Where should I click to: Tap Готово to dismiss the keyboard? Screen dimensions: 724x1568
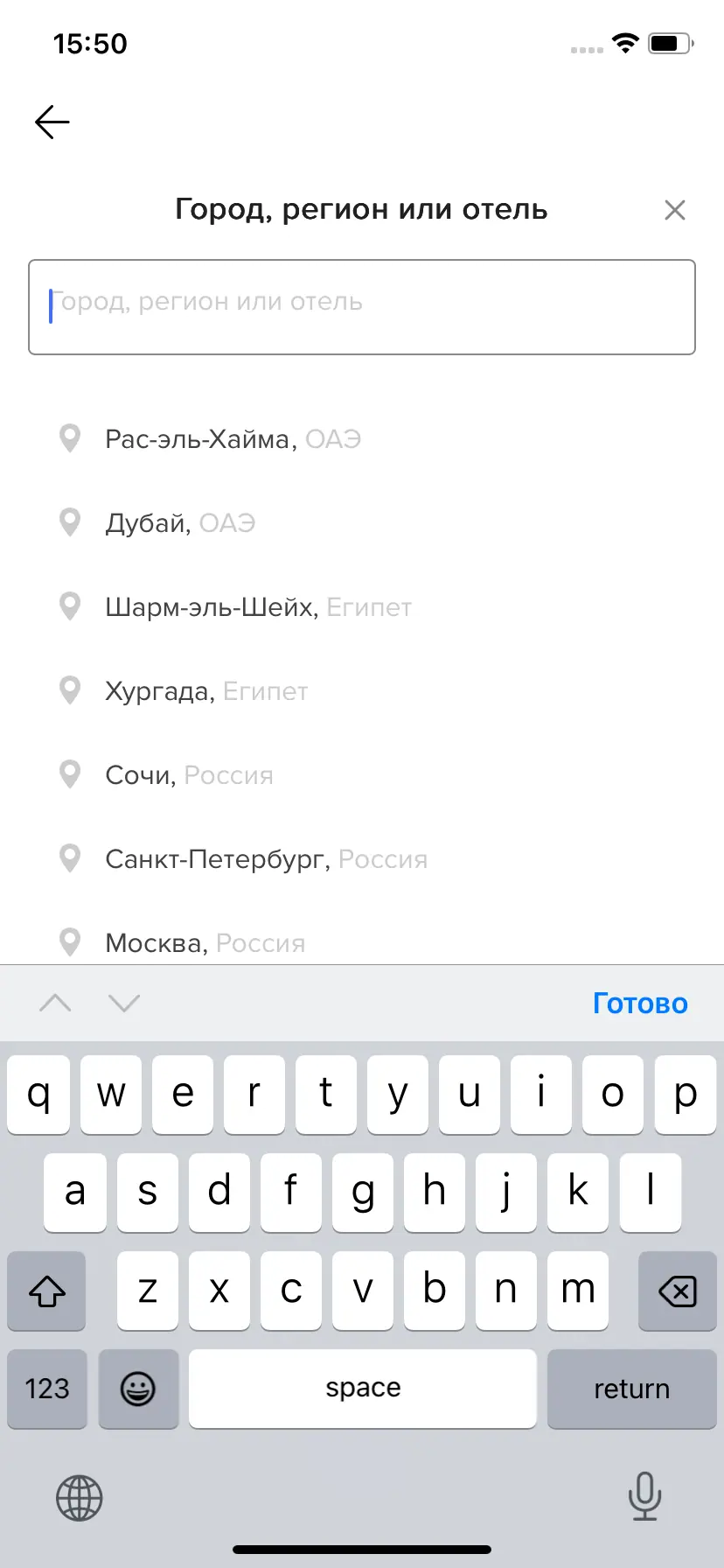pos(639,1003)
